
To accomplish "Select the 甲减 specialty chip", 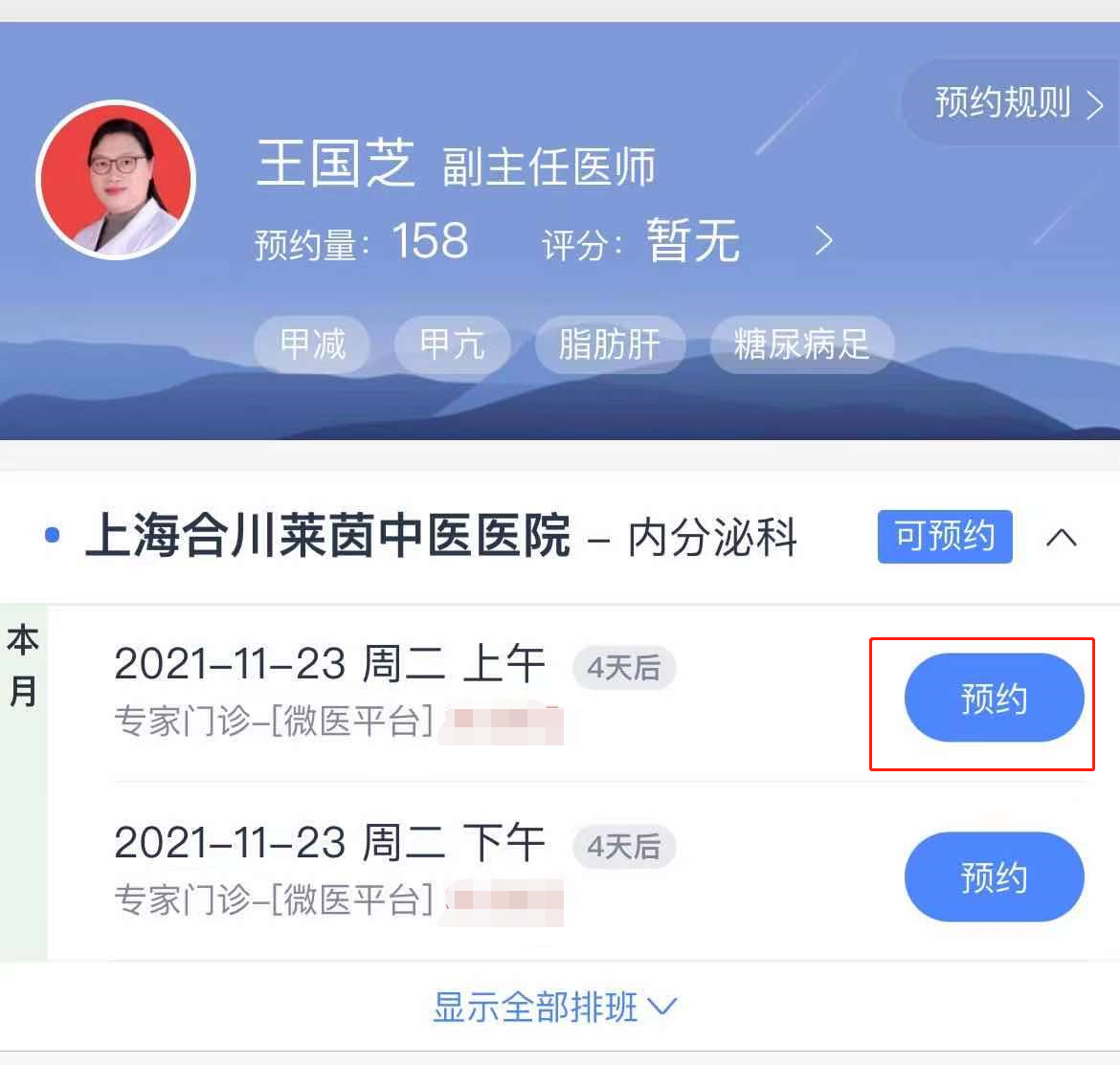I will [x=312, y=344].
